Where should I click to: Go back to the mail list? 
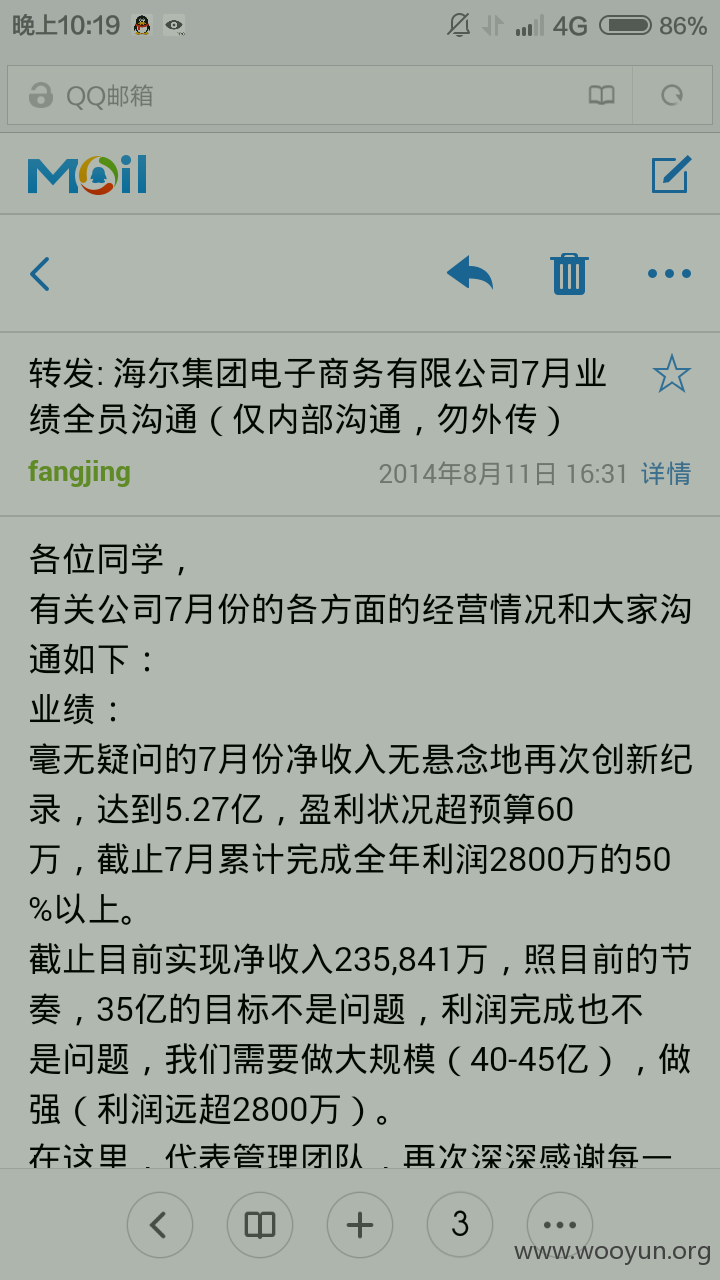pos(40,273)
